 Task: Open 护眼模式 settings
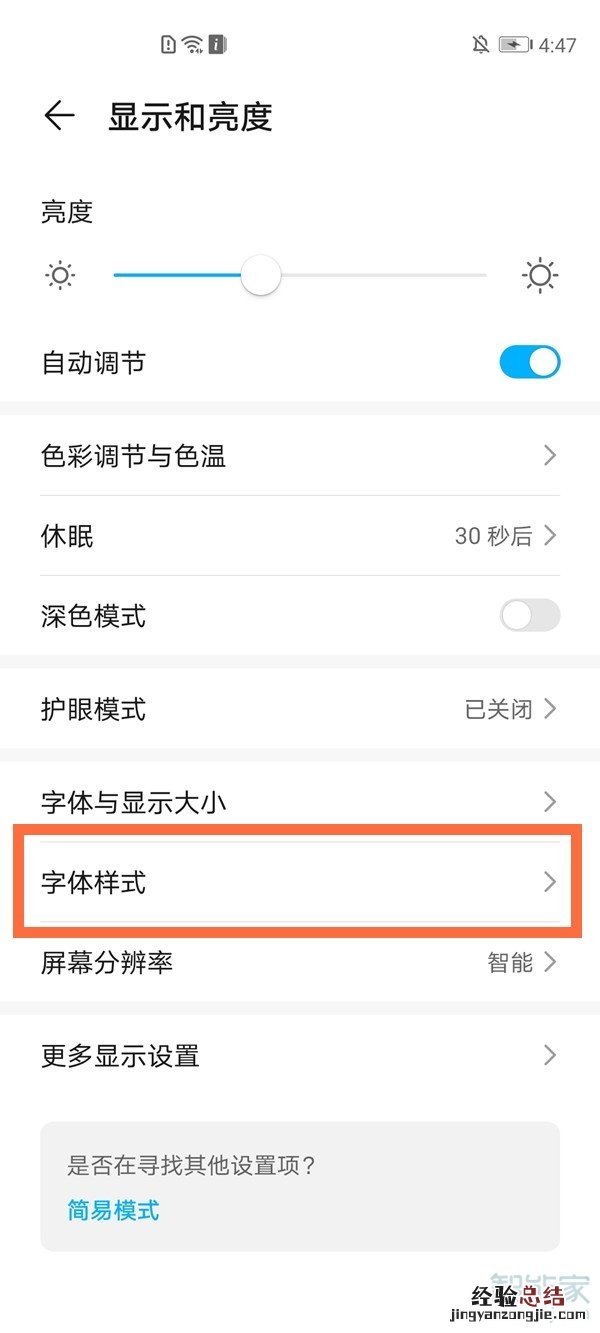(x=300, y=709)
